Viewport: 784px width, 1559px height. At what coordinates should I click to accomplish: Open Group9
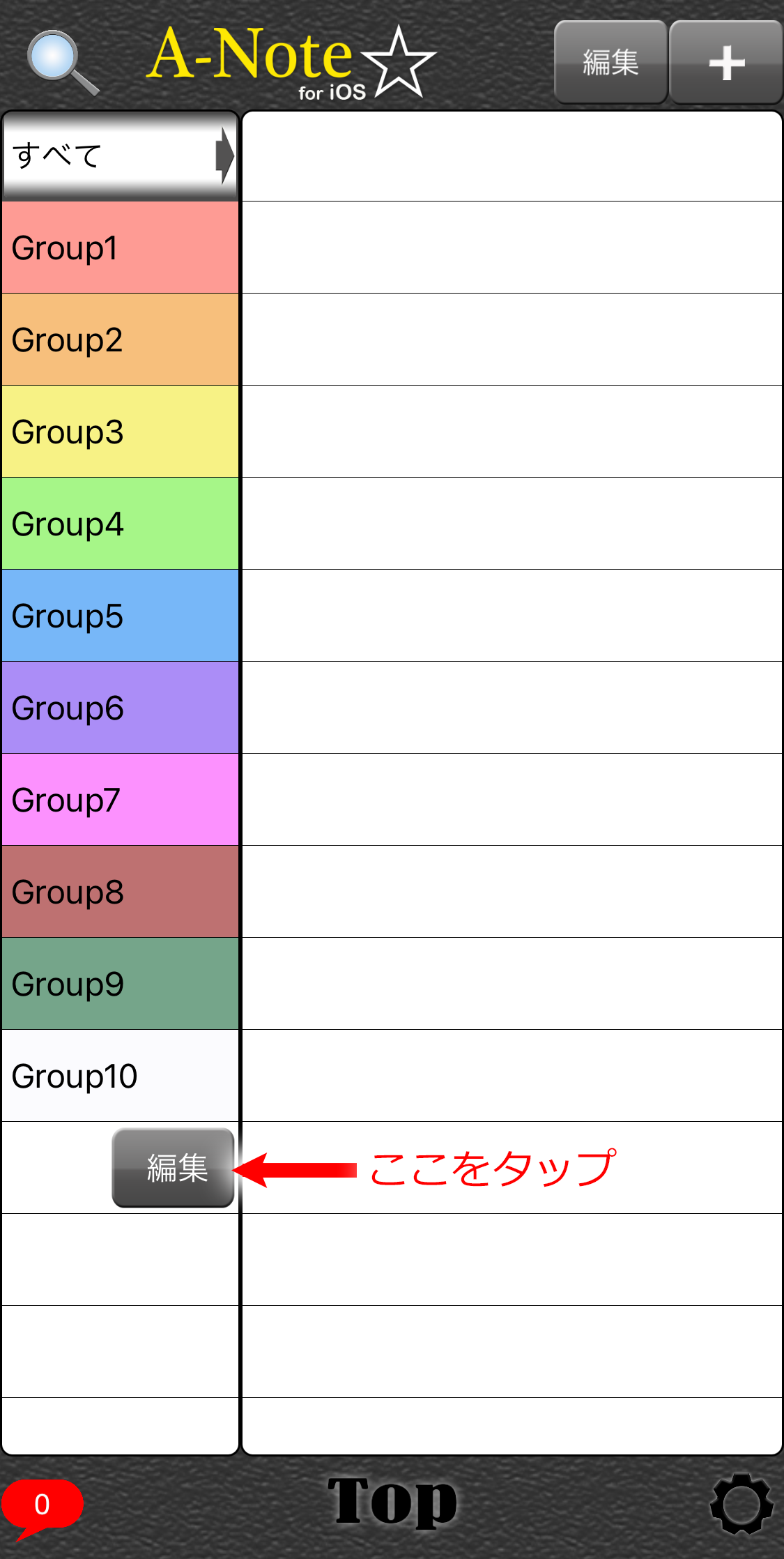(121, 984)
